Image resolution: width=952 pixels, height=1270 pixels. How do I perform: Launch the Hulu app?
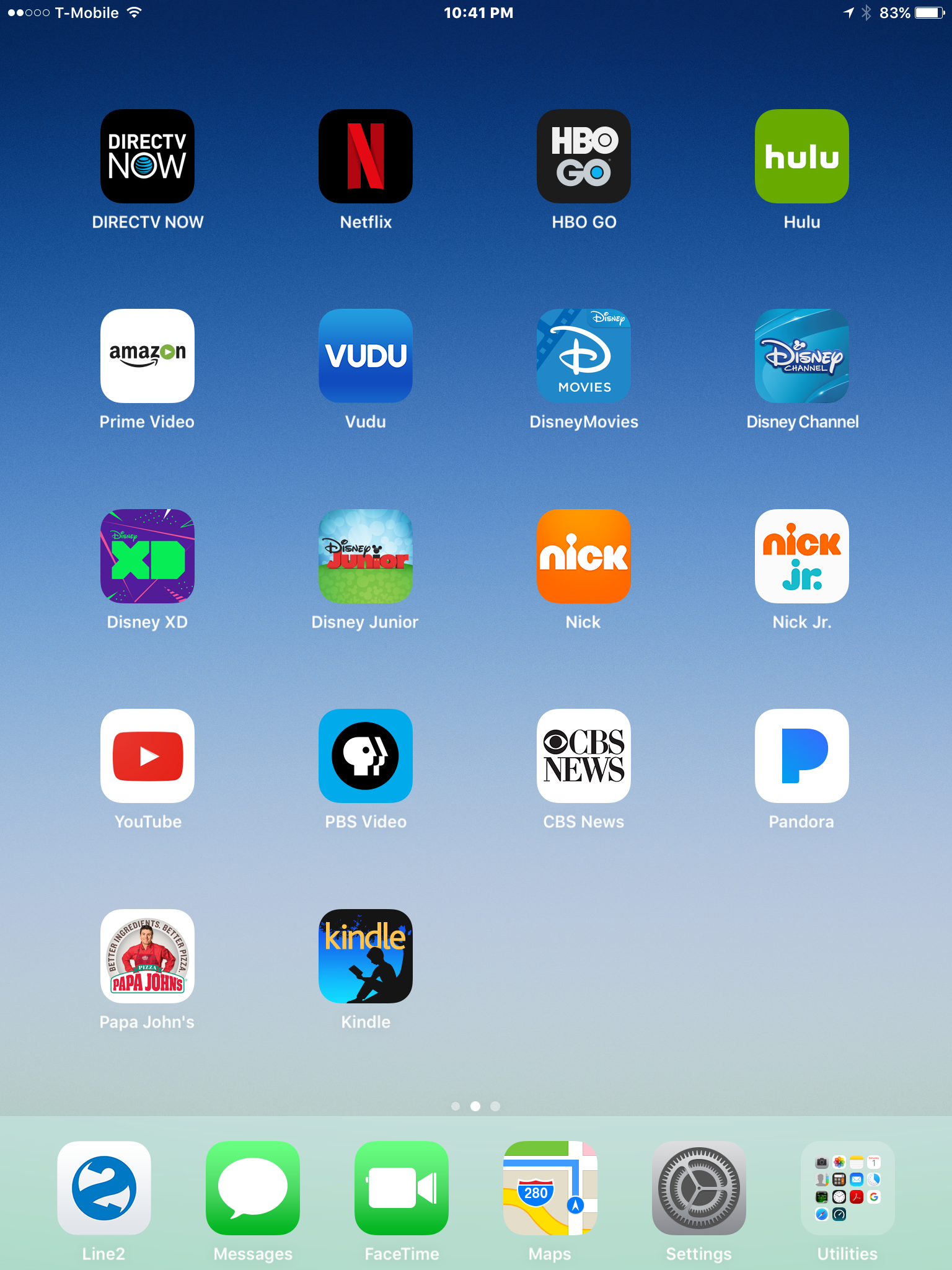coord(802,156)
